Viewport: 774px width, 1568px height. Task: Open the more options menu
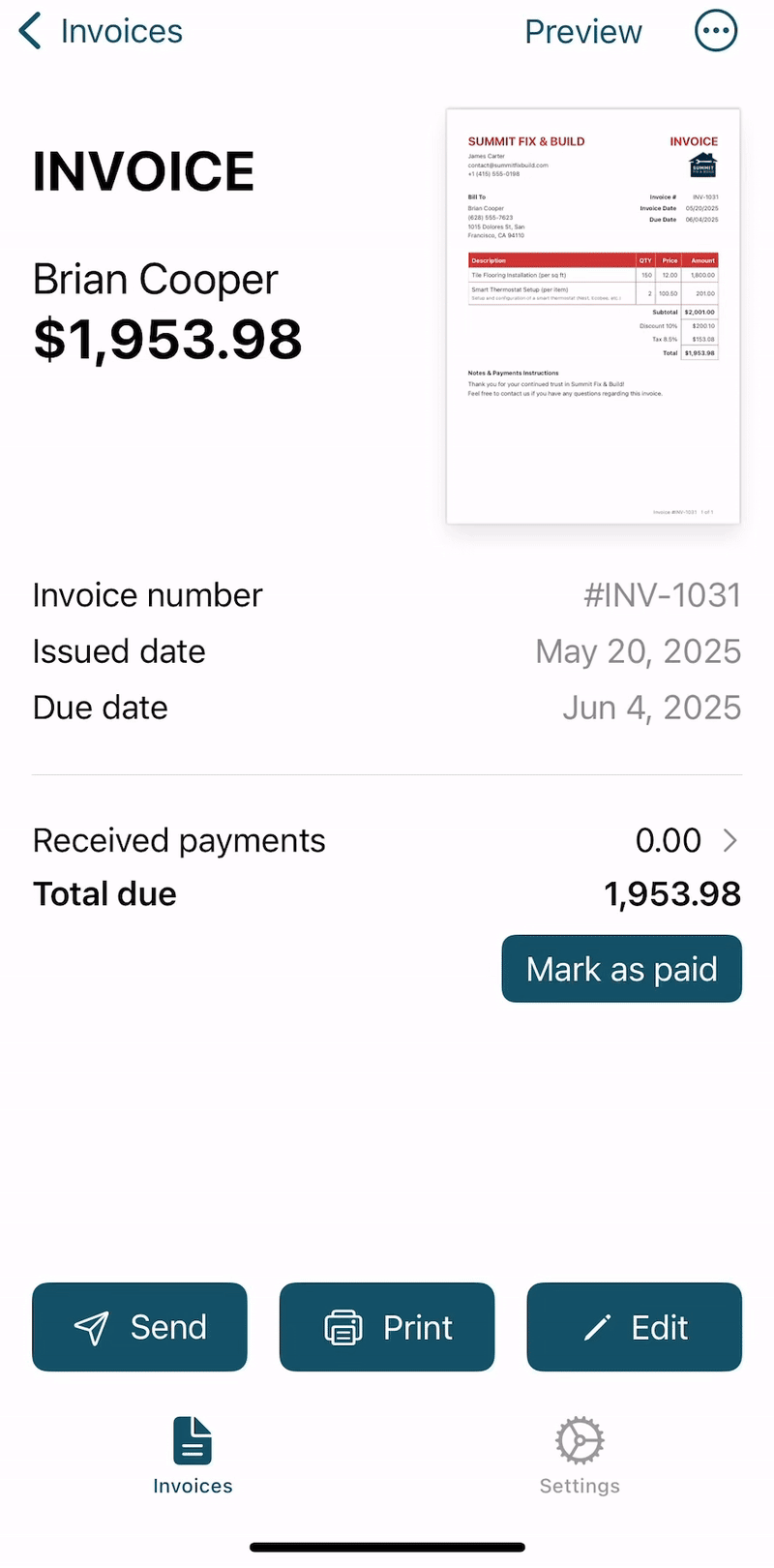[716, 31]
